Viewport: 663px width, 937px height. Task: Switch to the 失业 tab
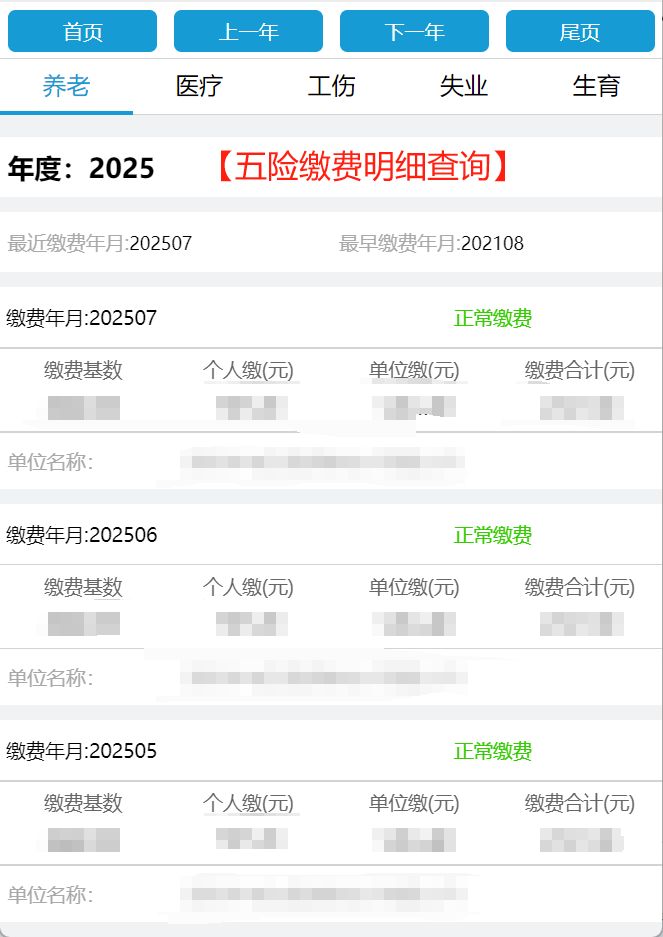tap(464, 86)
